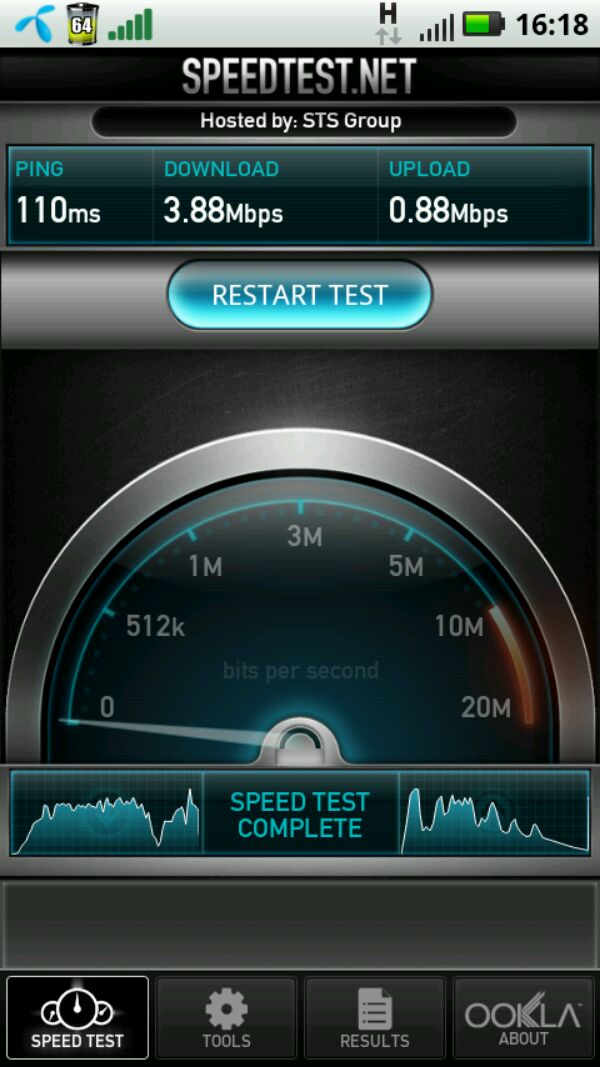The image size is (600, 1067).
Task: Switch to the Tools tab
Action: point(226,1018)
